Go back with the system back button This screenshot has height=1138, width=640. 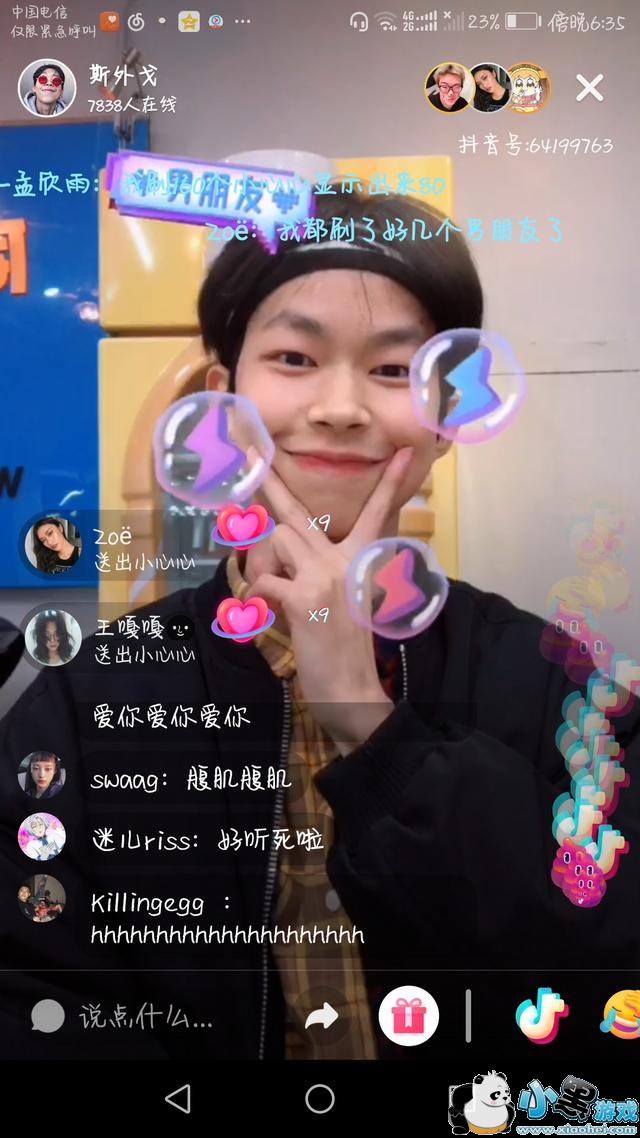tap(178, 1099)
